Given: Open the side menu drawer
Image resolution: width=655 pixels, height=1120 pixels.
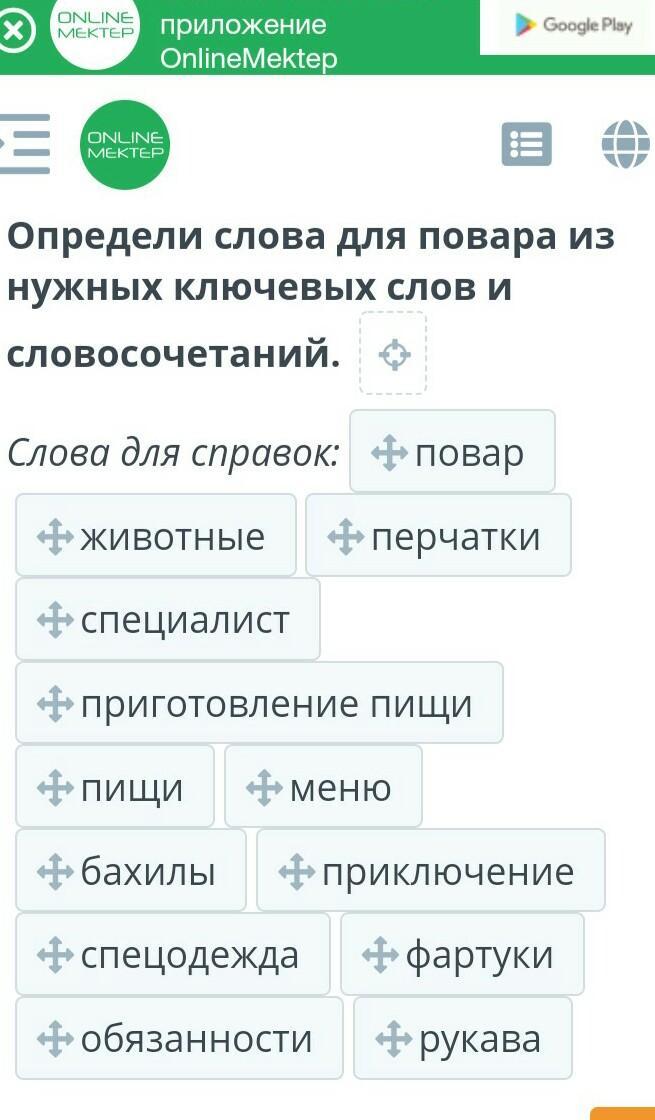Looking at the screenshot, I should [x=25, y=143].
